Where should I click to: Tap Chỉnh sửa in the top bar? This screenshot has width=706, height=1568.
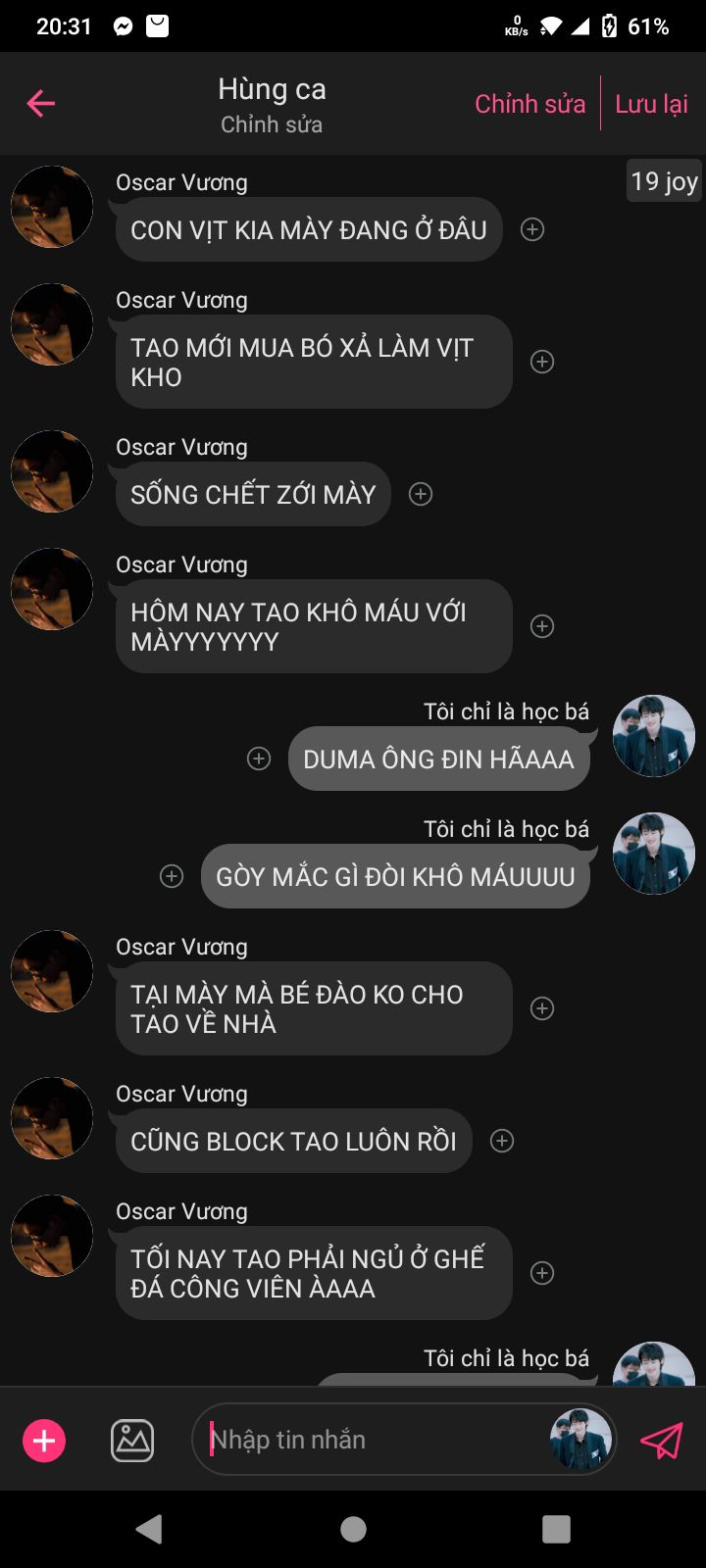[x=530, y=104]
